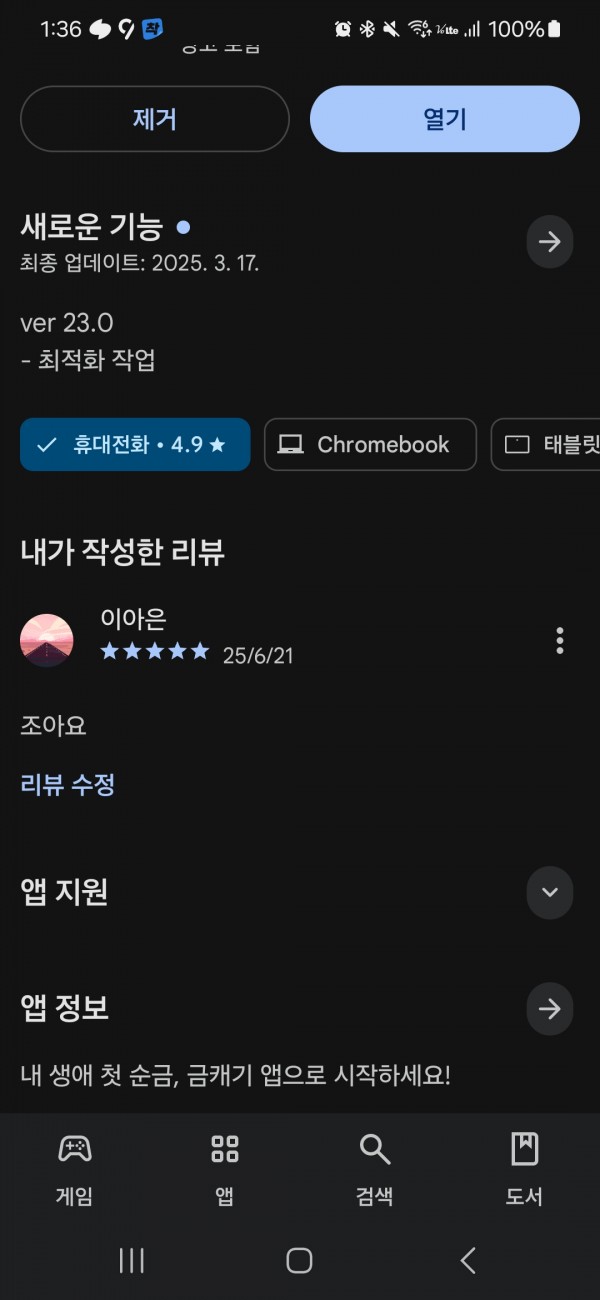
Task: Tap the 리뷰 수정 link
Action: click(68, 784)
